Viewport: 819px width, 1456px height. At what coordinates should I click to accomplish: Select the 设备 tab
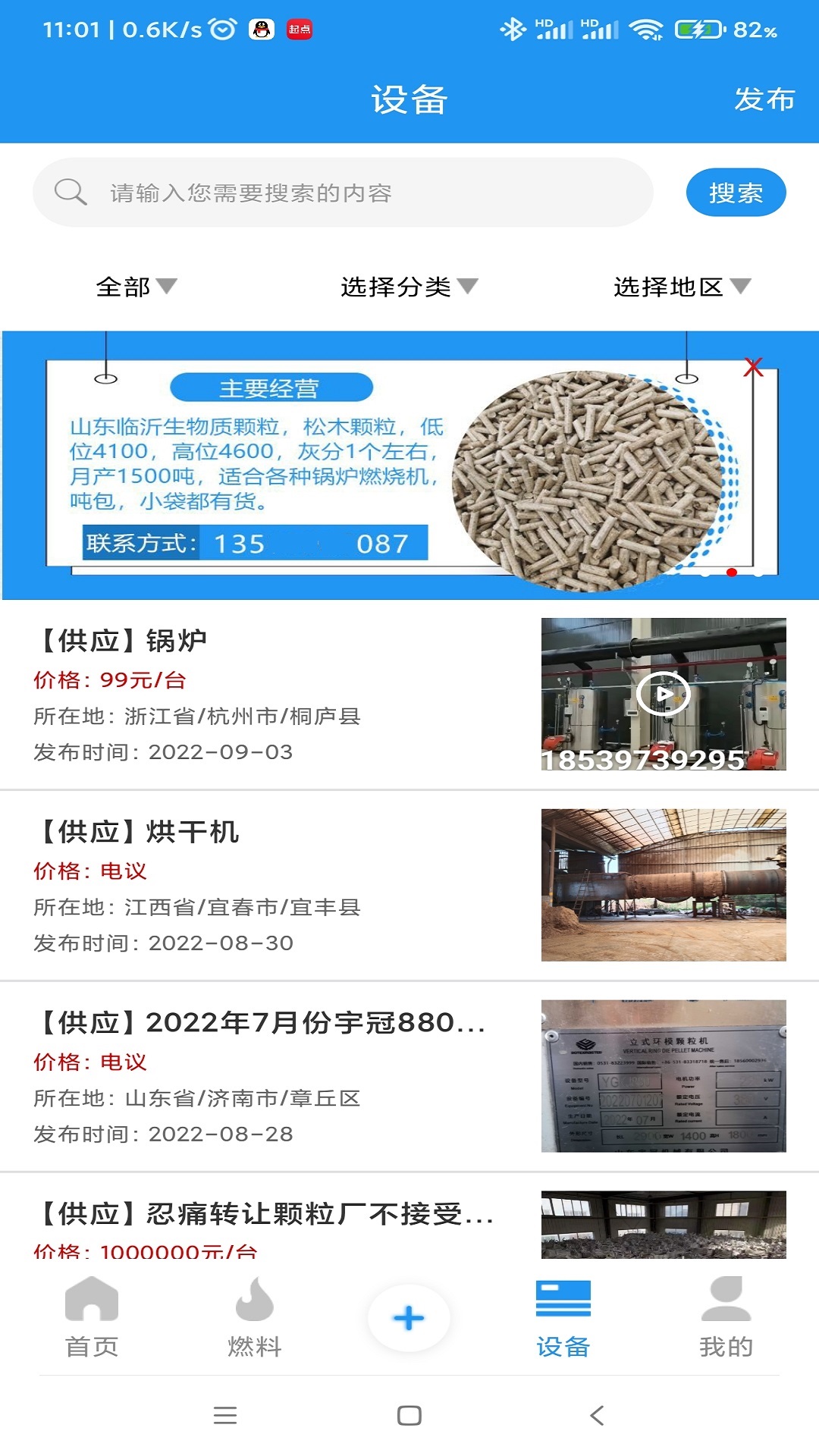click(563, 1318)
